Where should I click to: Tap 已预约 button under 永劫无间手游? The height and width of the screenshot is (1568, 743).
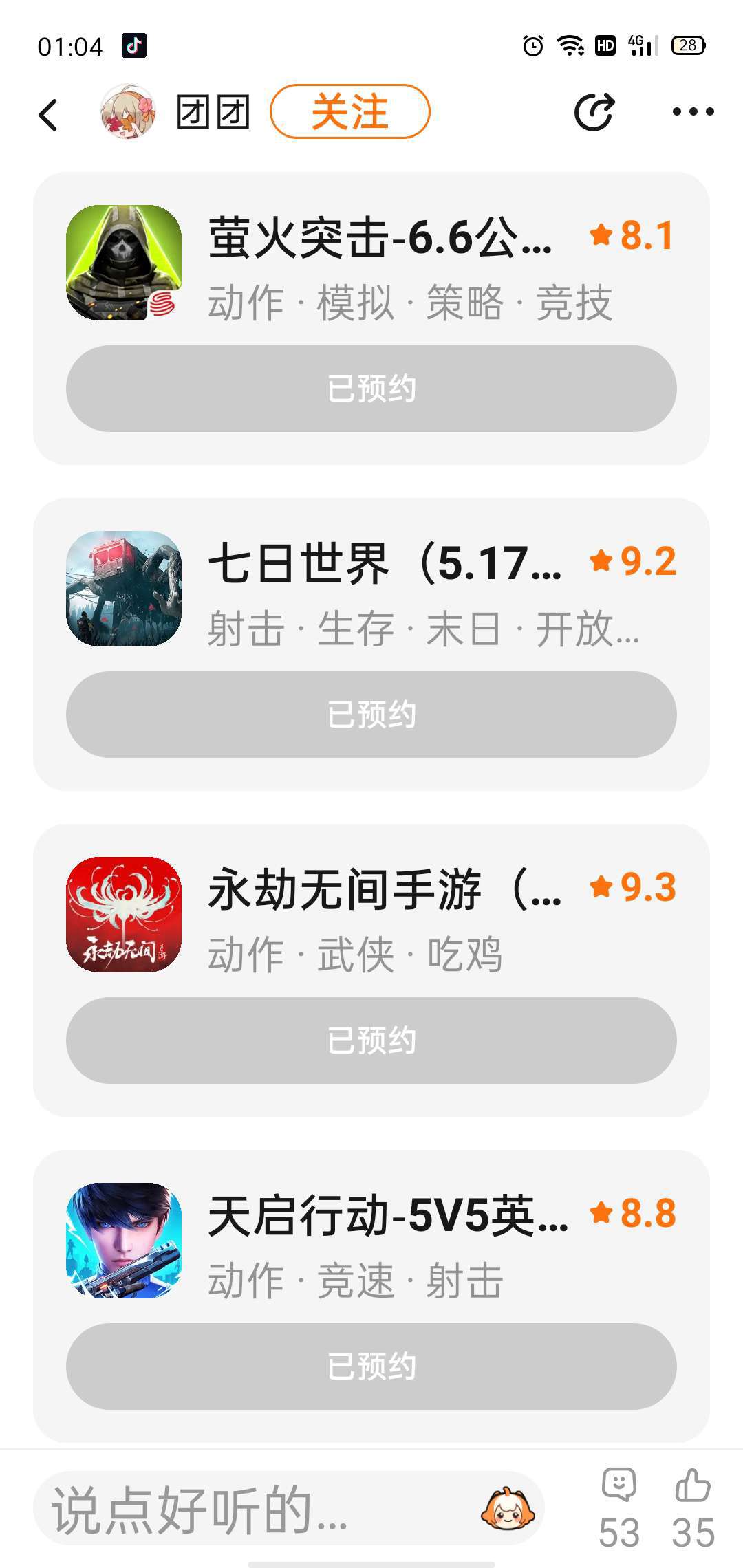coord(371,1041)
